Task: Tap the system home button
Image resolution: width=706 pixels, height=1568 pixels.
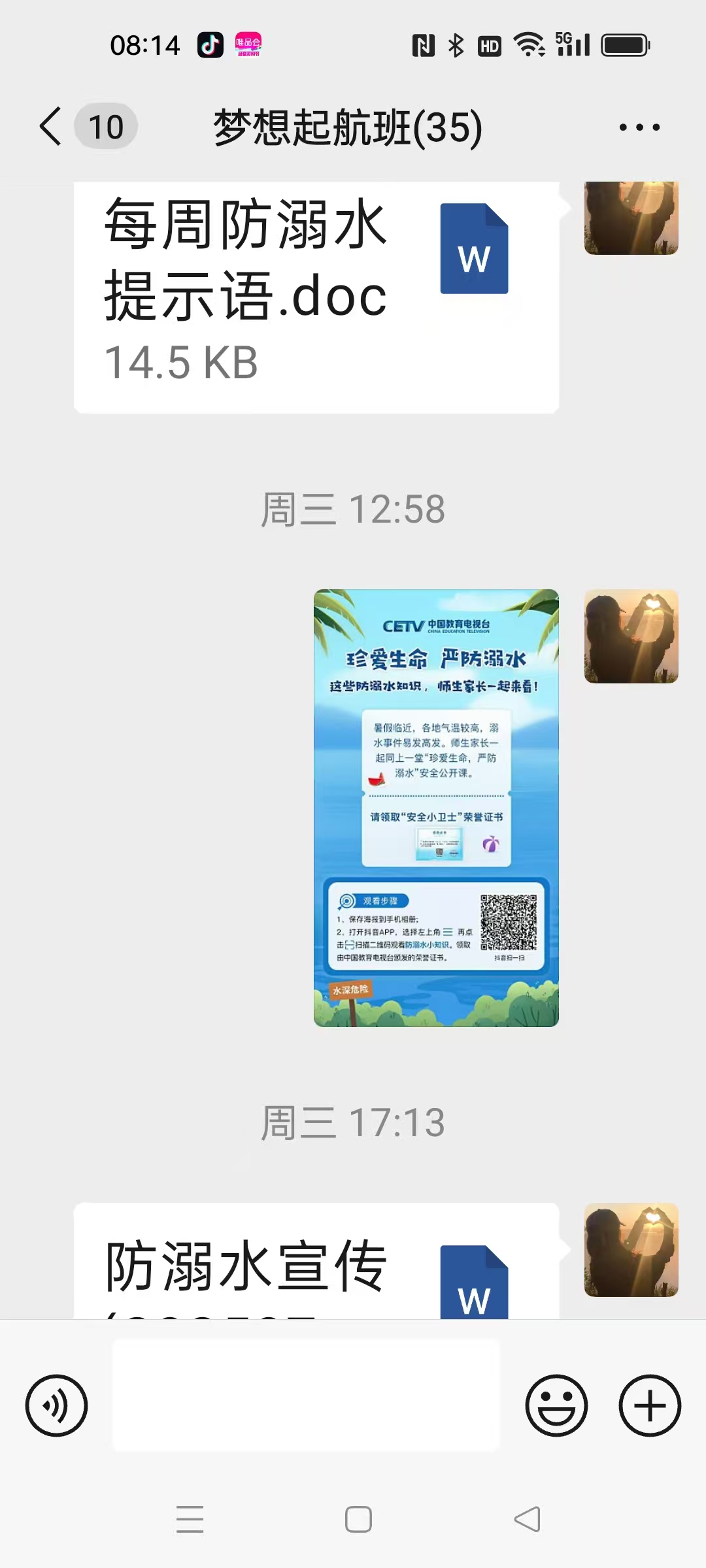Action: pyautogui.click(x=358, y=1519)
